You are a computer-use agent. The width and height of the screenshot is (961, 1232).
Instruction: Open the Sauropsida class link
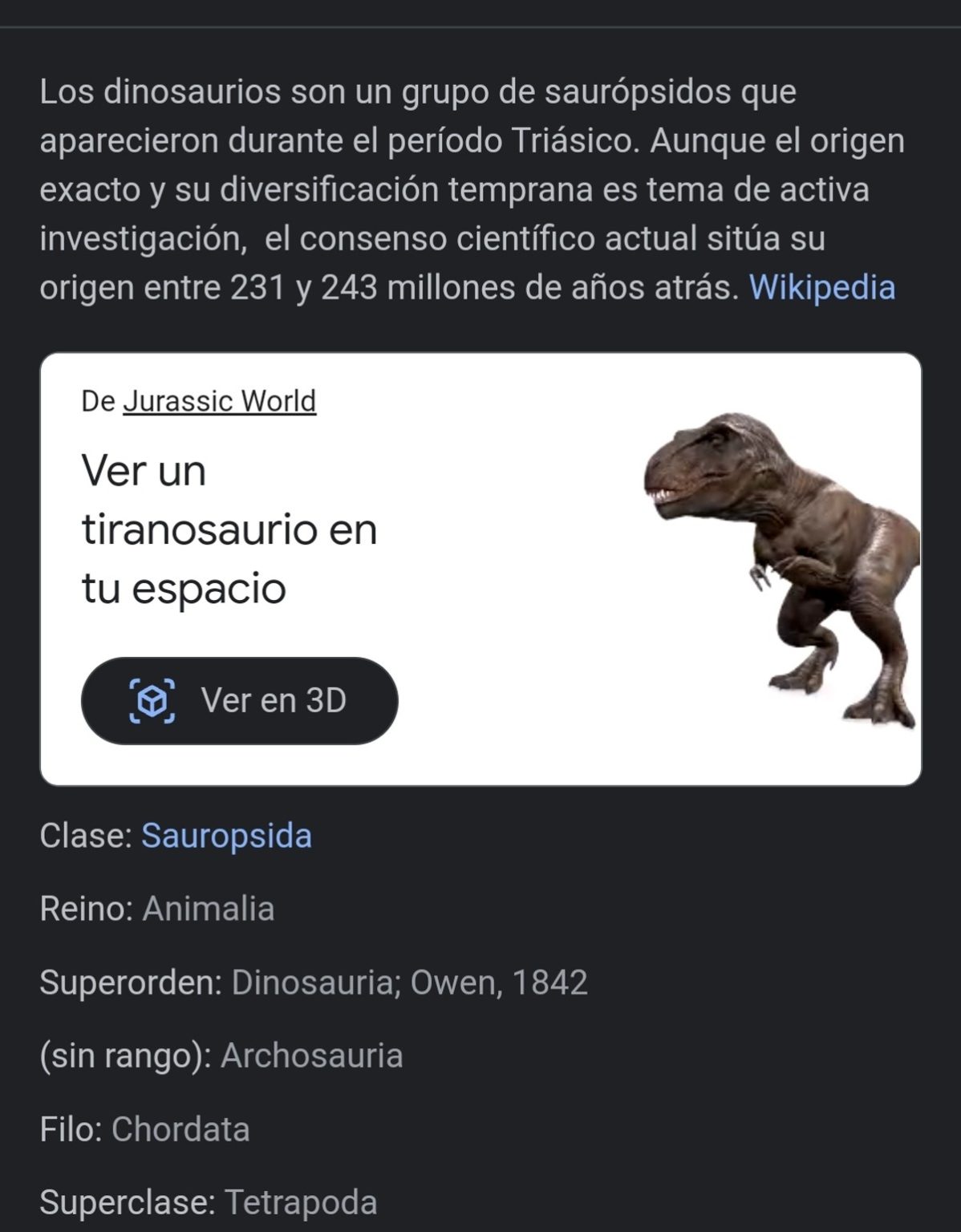point(226,836)
